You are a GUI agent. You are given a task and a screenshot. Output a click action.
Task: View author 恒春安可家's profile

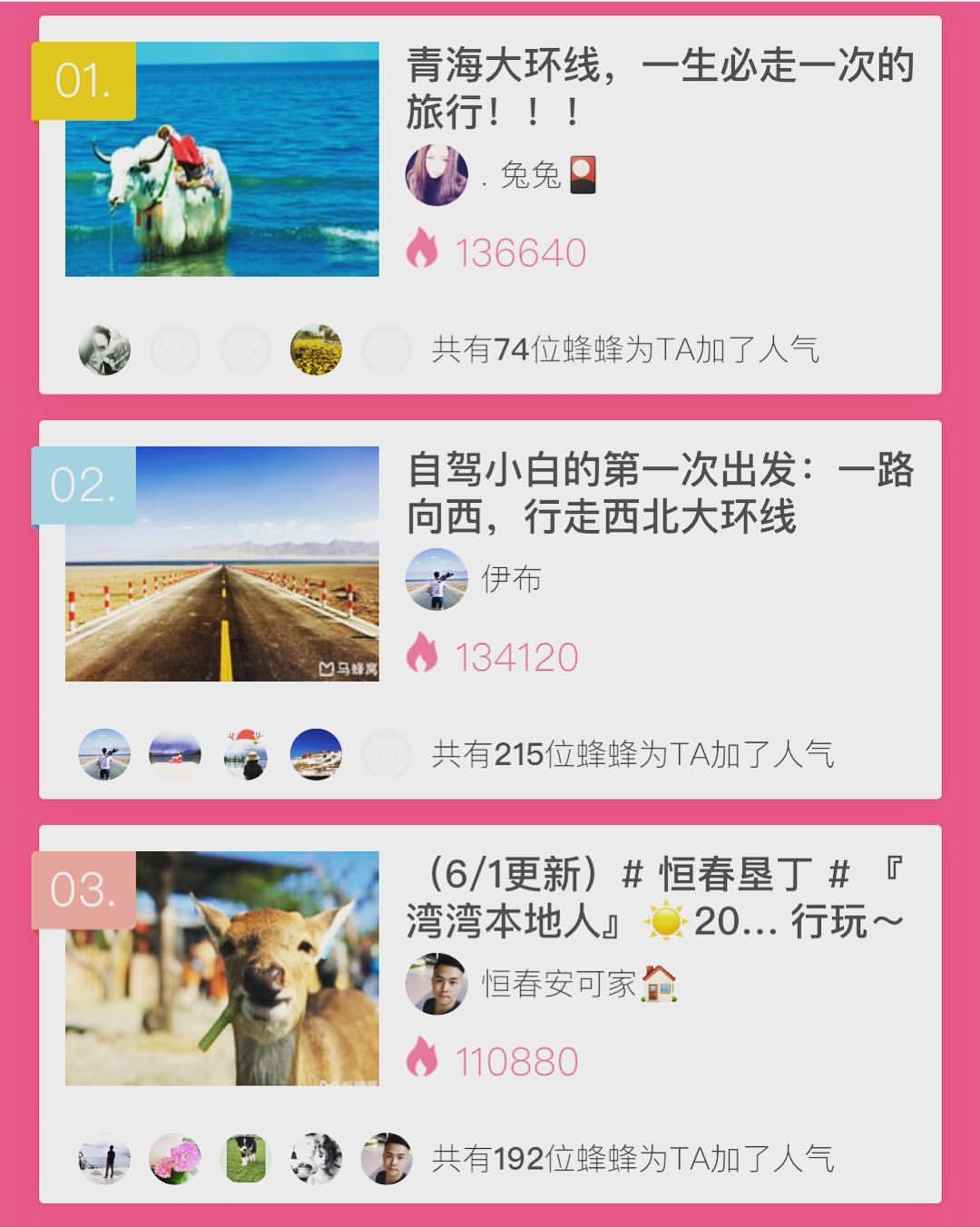(436, 984)
